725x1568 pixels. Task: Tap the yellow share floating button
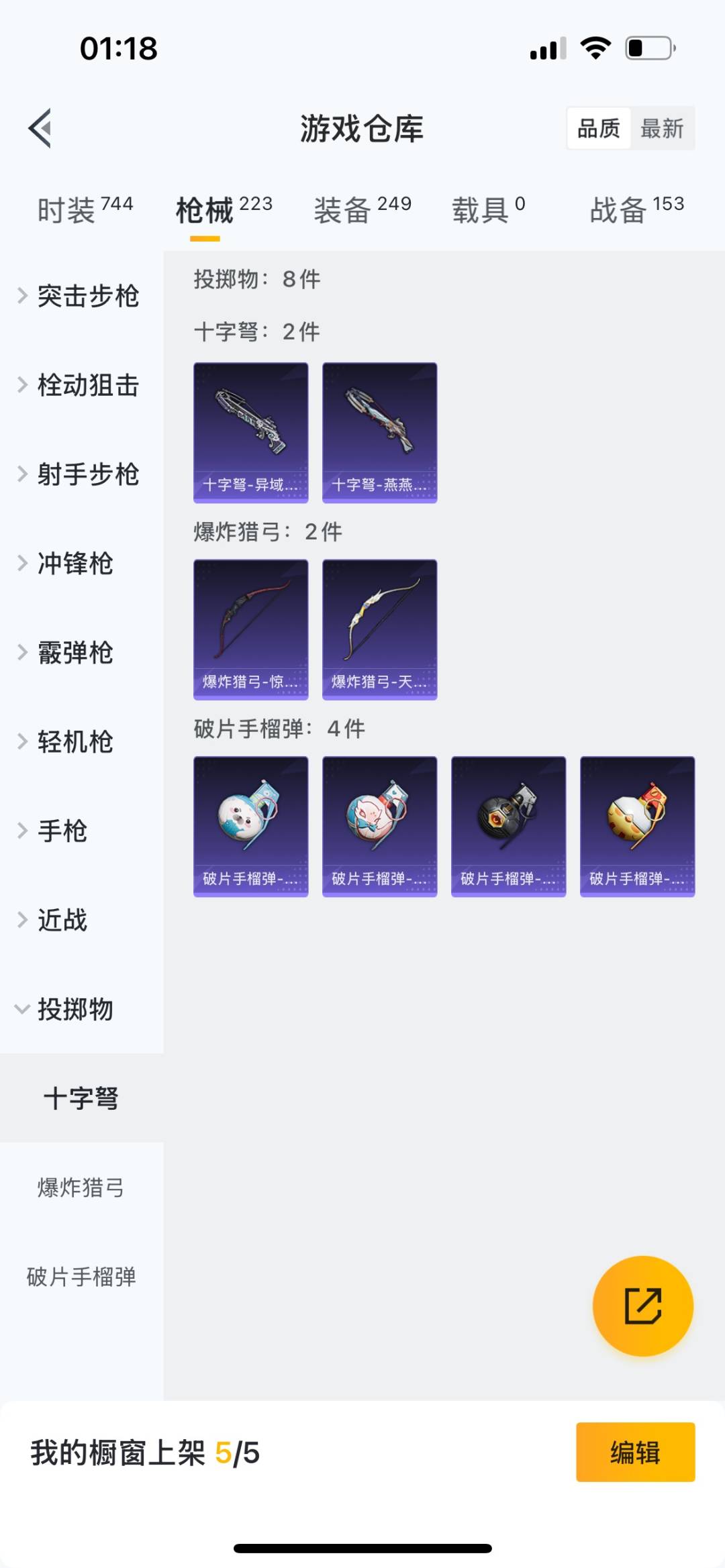642,1306
